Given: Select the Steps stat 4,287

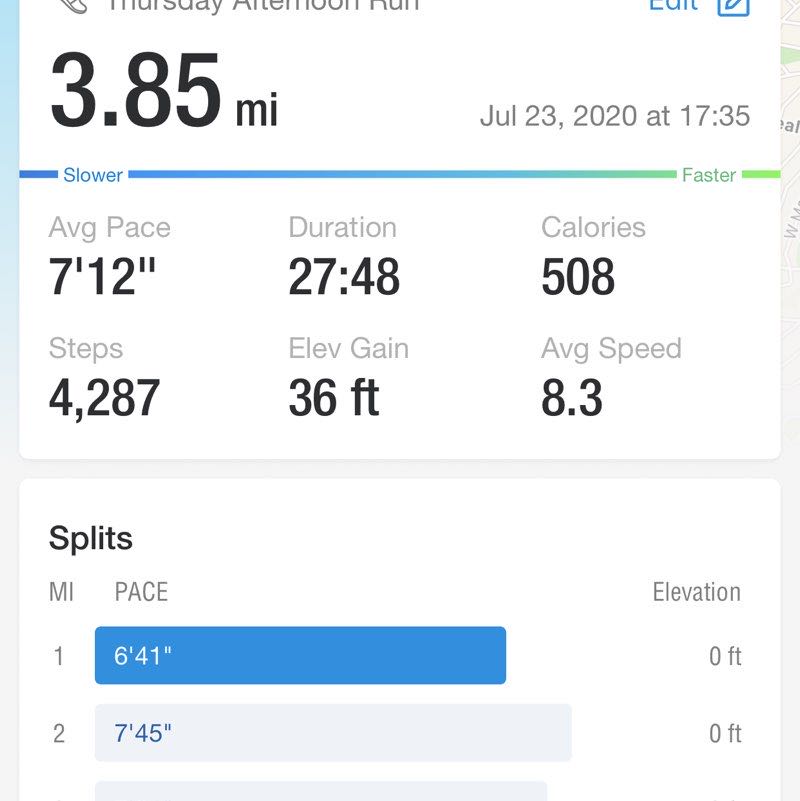Looking at the screenshot, I should click(x=104, y=398).
